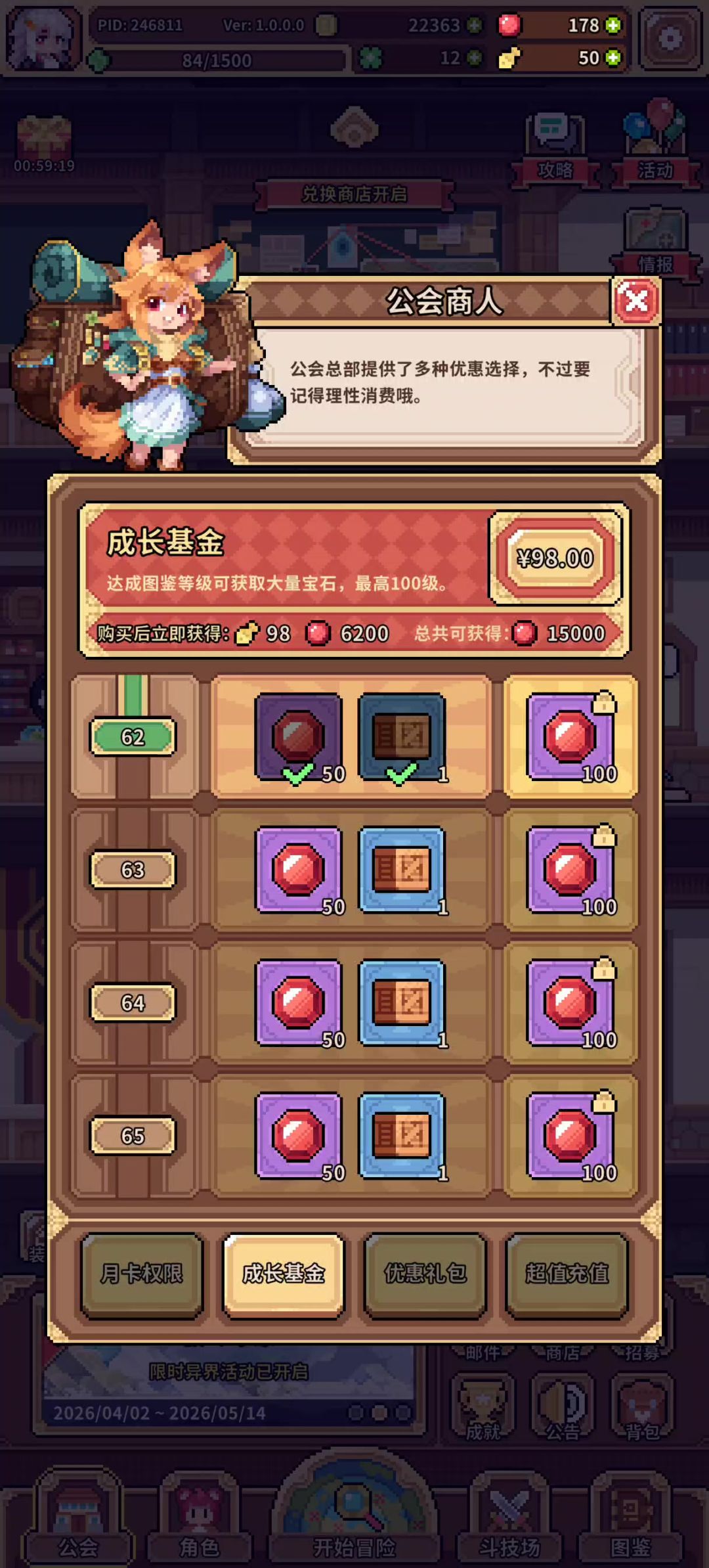The image size is (709, 1568).
Task: Go to the 超值充值 tab
Action: pyautogui.click(x=567, y=1274)
